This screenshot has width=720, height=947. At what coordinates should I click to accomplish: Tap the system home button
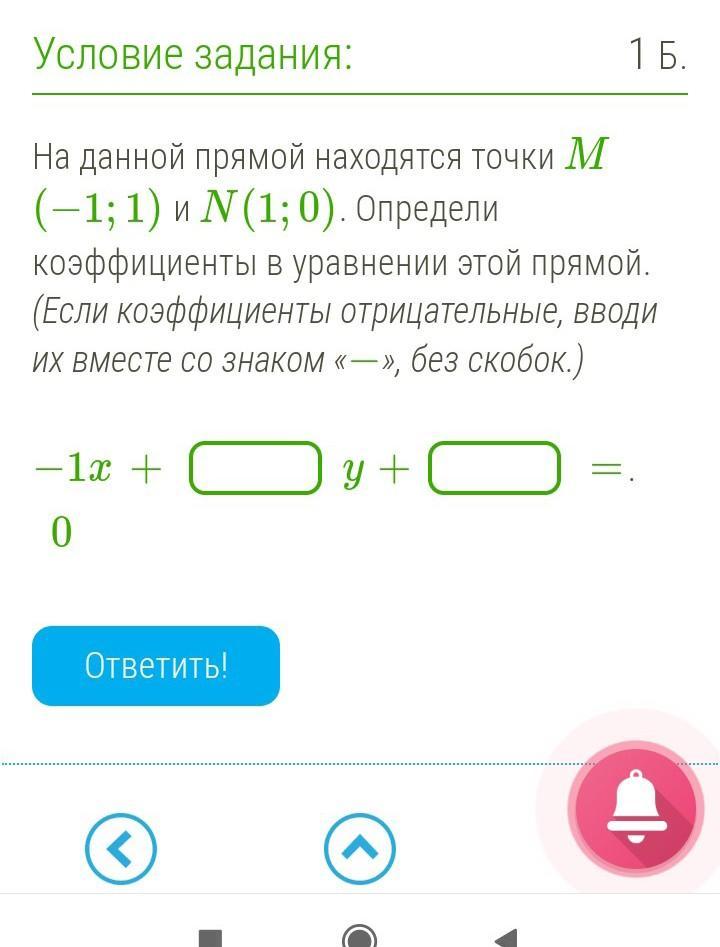[360, 938]
